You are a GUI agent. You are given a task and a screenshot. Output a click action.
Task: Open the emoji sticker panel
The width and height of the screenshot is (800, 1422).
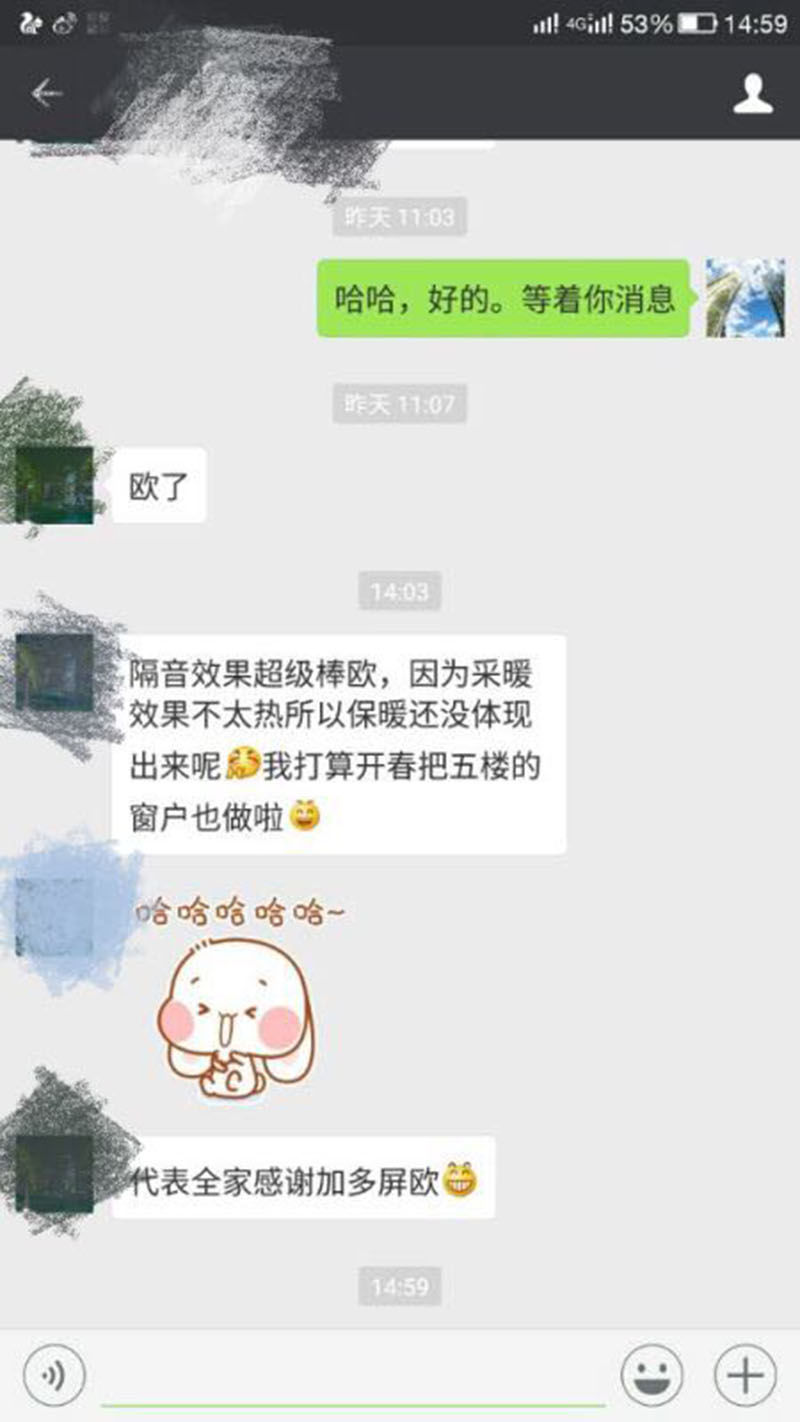click(652, 1376)
